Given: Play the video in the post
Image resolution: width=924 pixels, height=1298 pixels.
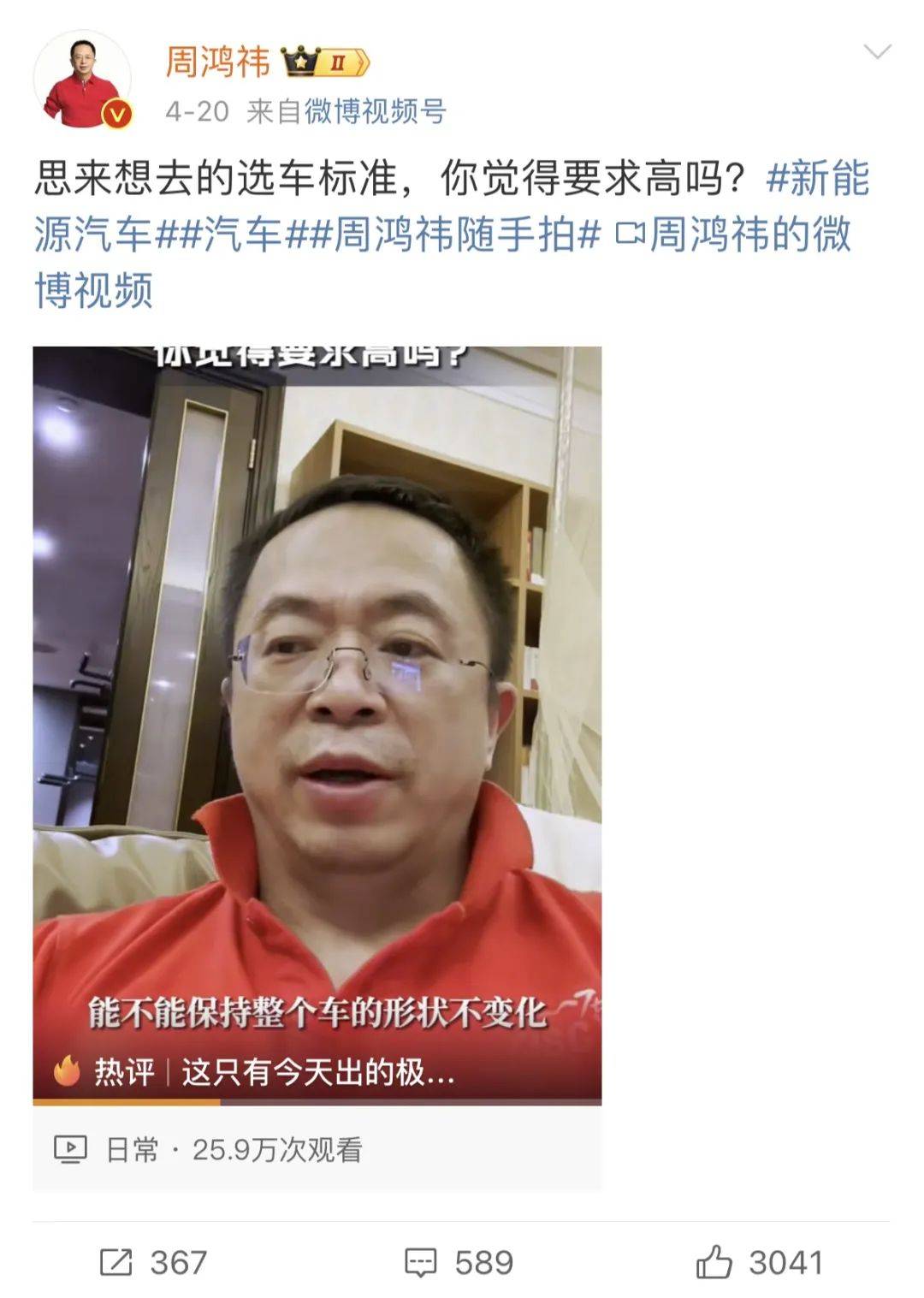Looking at the screenshot, I should [x=317, y=685].
